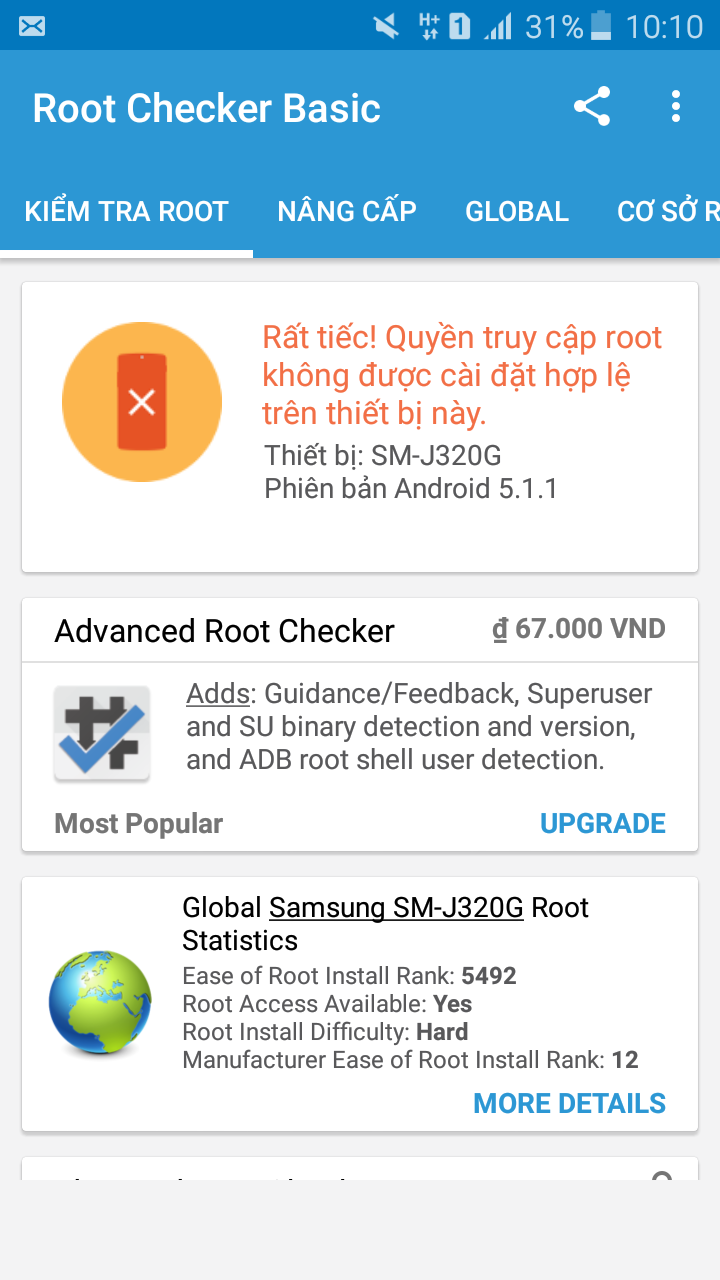Tap the root status check card
The width and height of the screenshot is (720, 1280).
tap(360, 427)
